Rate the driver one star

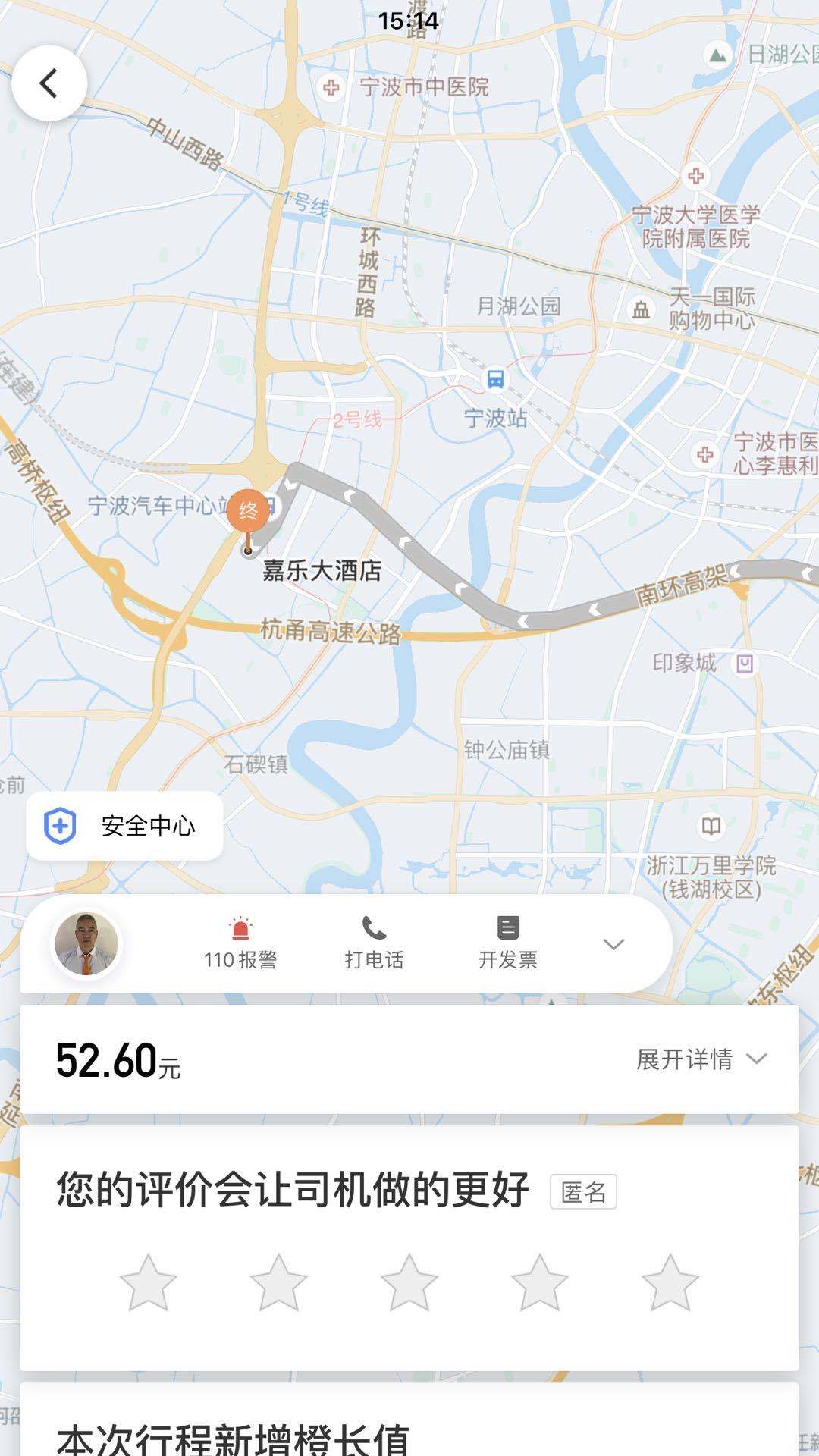(148, 1283)
